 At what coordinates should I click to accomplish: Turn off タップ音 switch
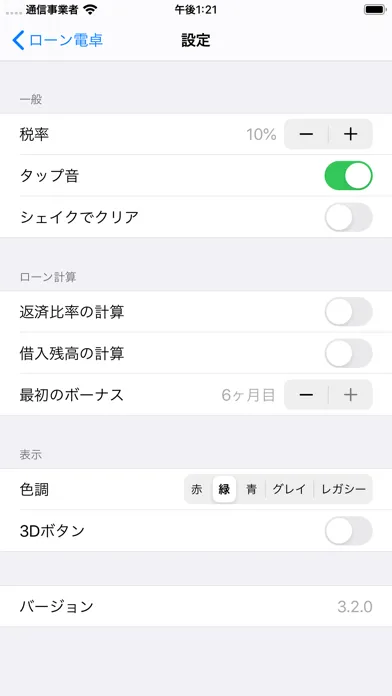click(x=348, y=176)
